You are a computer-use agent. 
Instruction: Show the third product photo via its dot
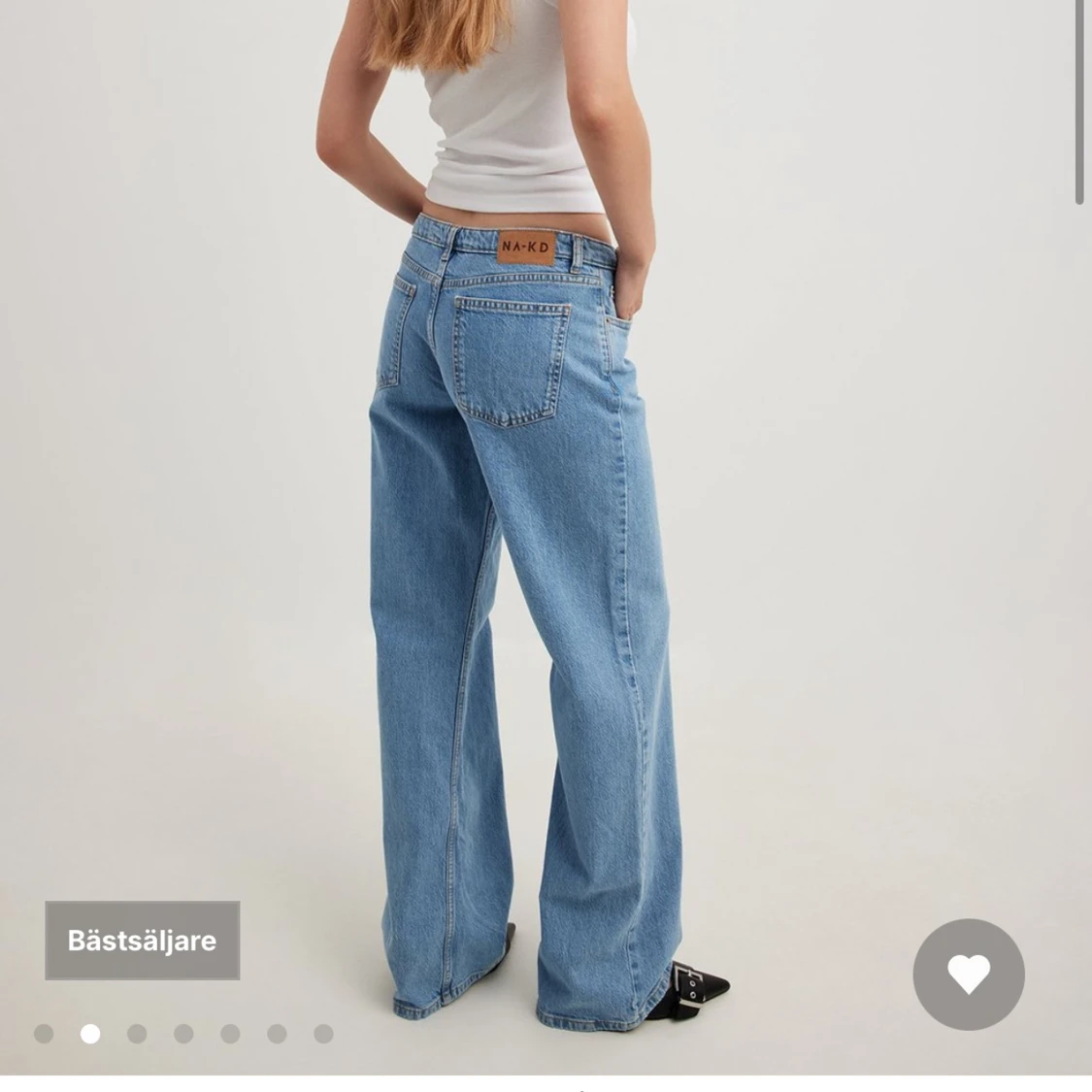137,1034
